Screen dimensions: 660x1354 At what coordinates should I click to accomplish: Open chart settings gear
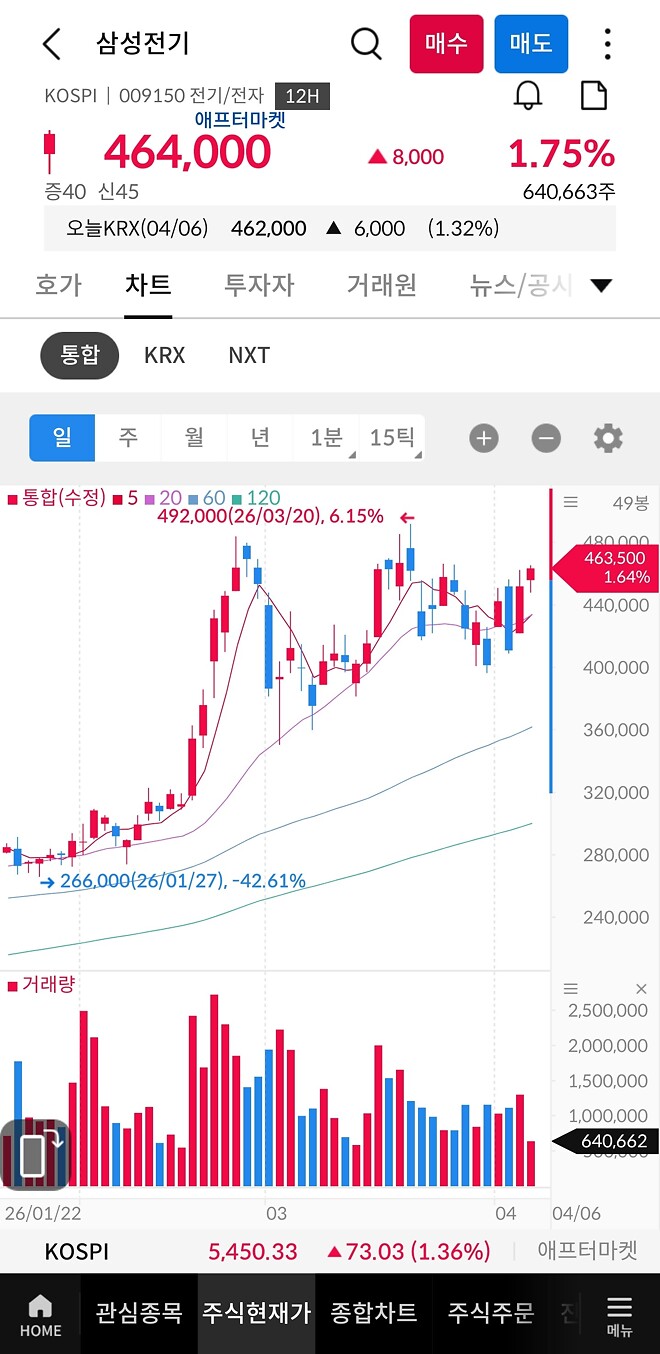tap(608, 438)
